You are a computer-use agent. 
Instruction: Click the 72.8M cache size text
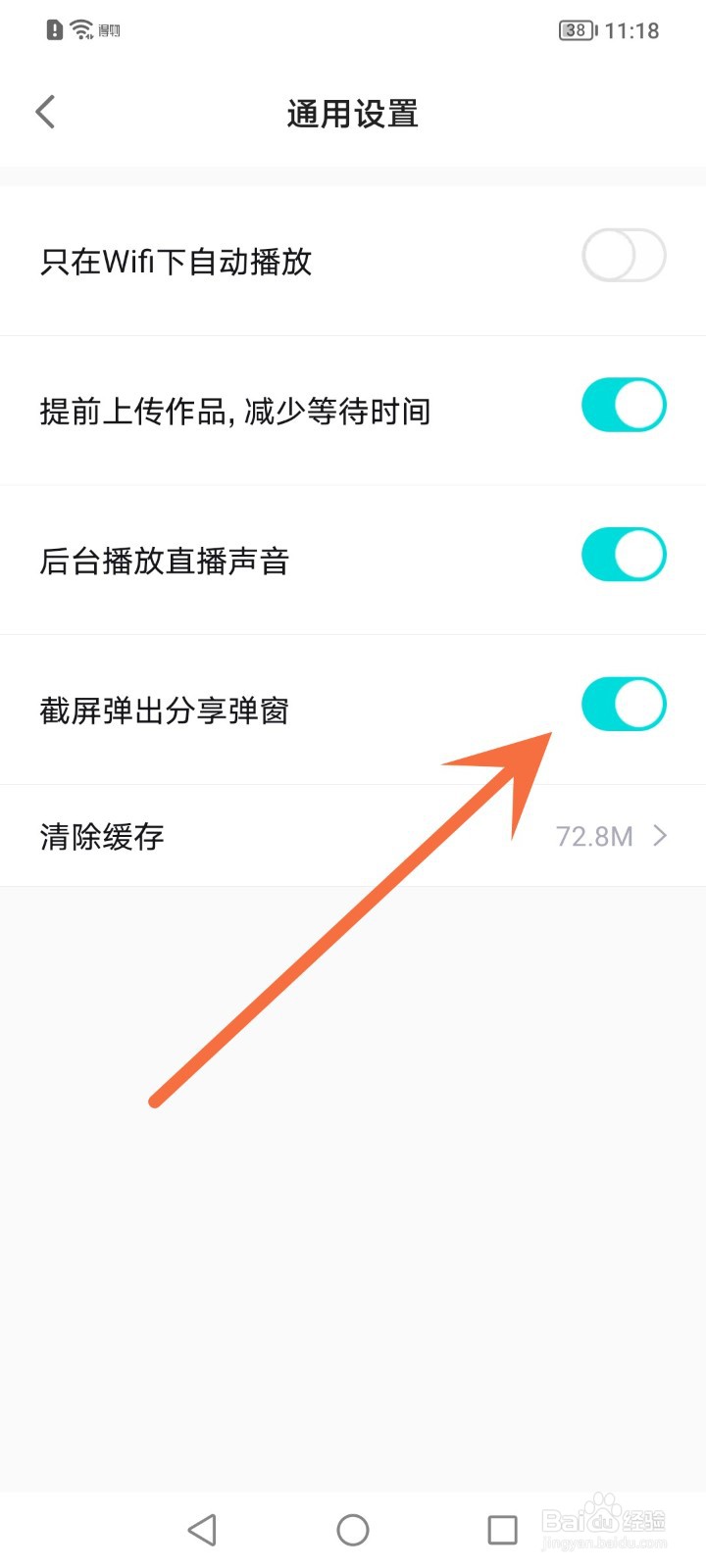pyautogui.click(x=596, y=836)
